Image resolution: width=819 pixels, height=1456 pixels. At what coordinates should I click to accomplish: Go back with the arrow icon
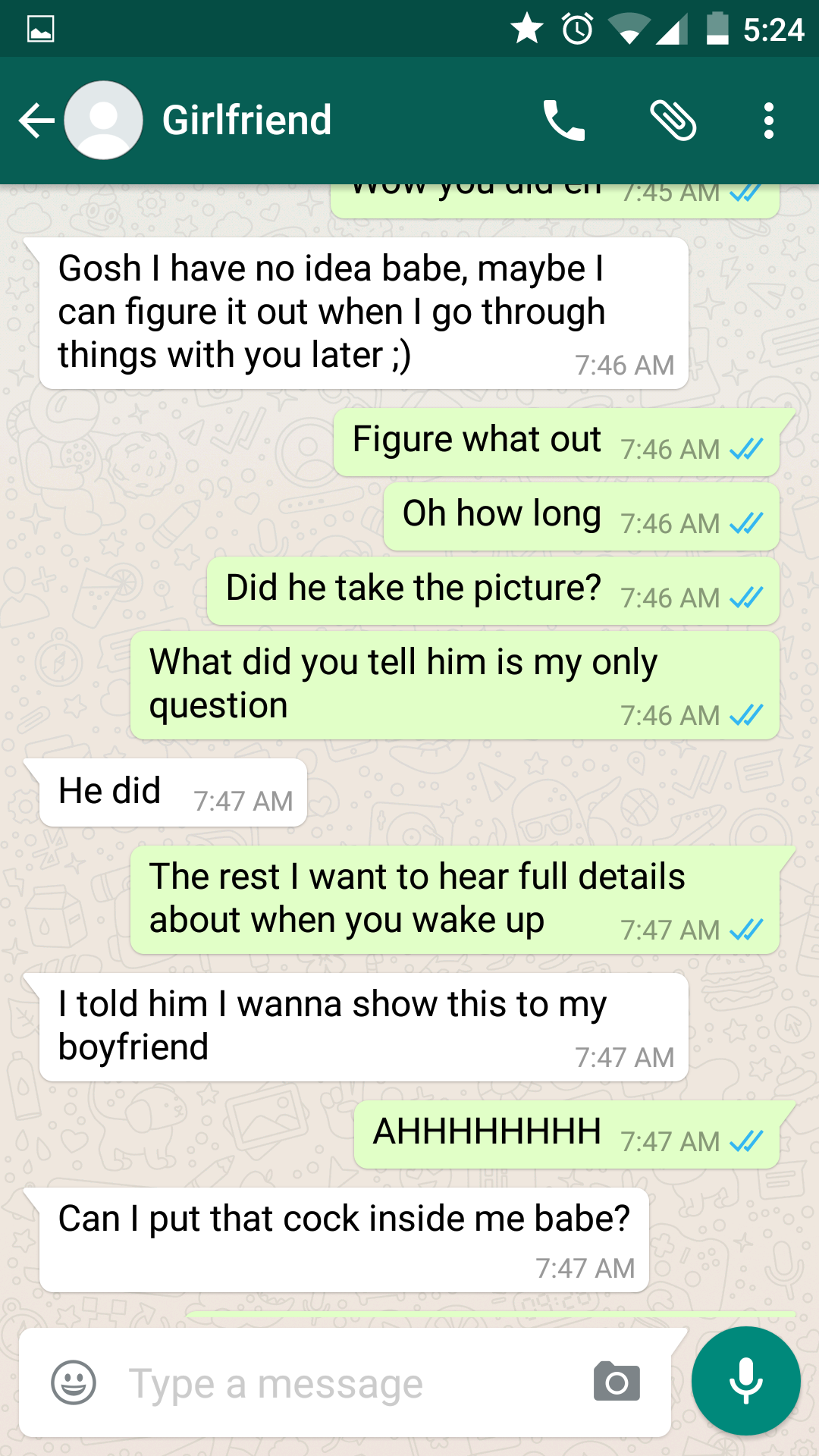click(36, 121)
